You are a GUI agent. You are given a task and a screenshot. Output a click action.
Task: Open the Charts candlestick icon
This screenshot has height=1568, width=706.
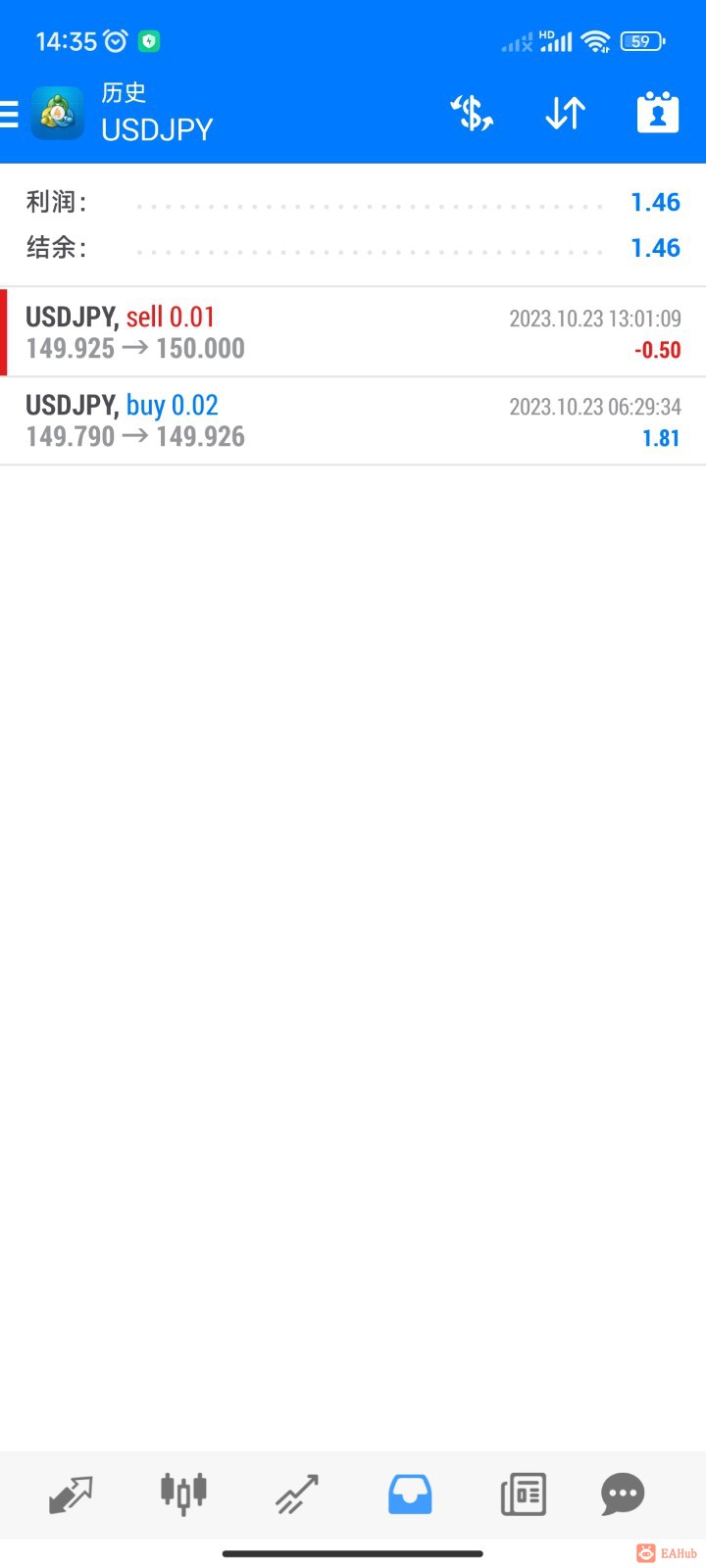click(182, 1494)
